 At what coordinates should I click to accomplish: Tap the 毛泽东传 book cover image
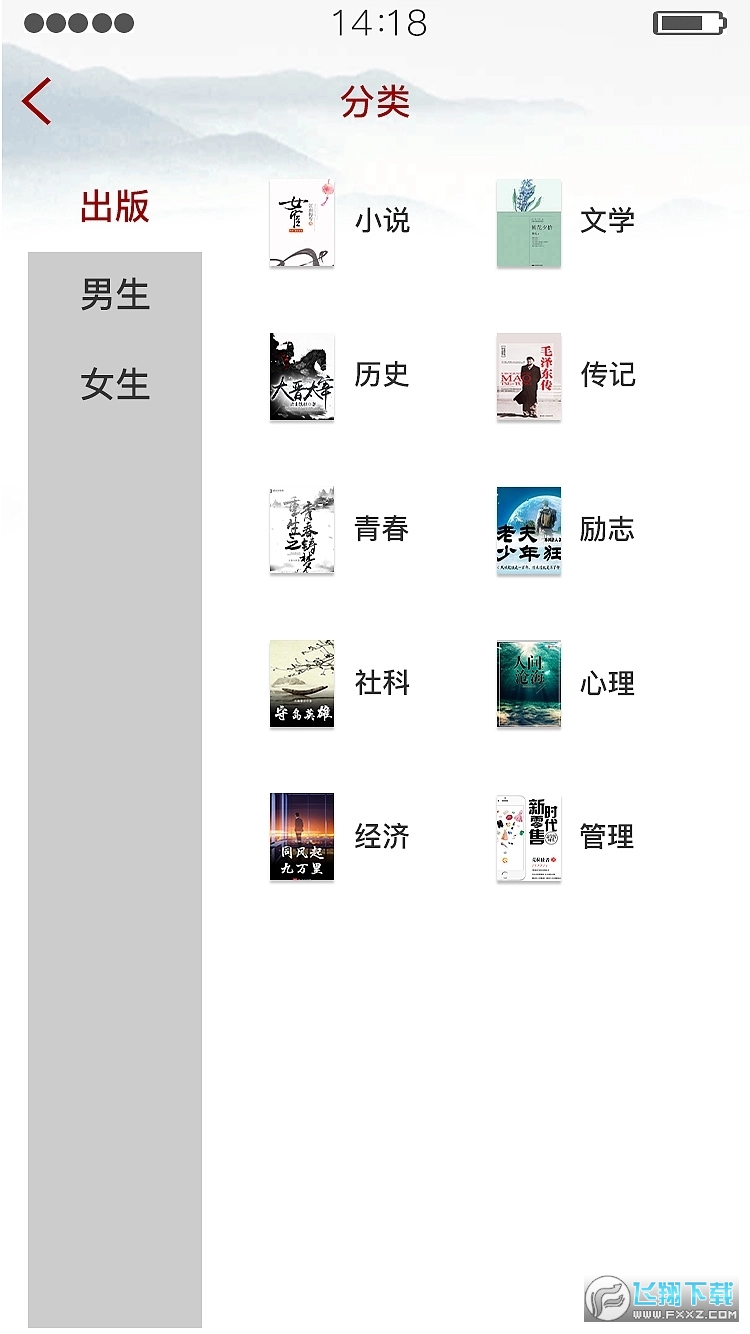point(528,376)
